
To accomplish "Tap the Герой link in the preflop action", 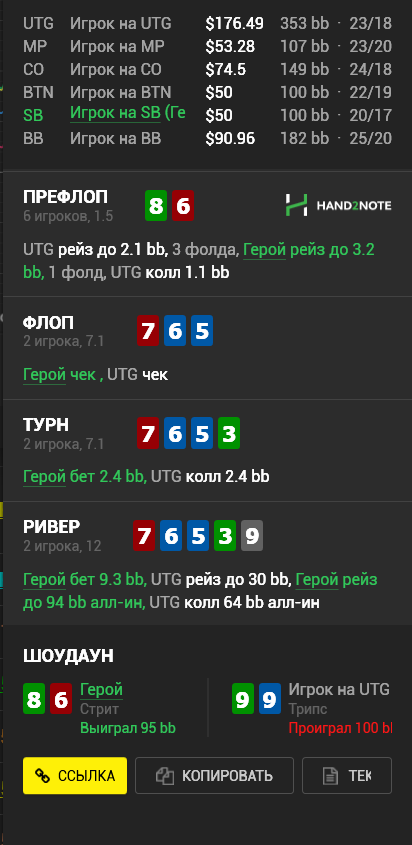I will coord(264,250).
